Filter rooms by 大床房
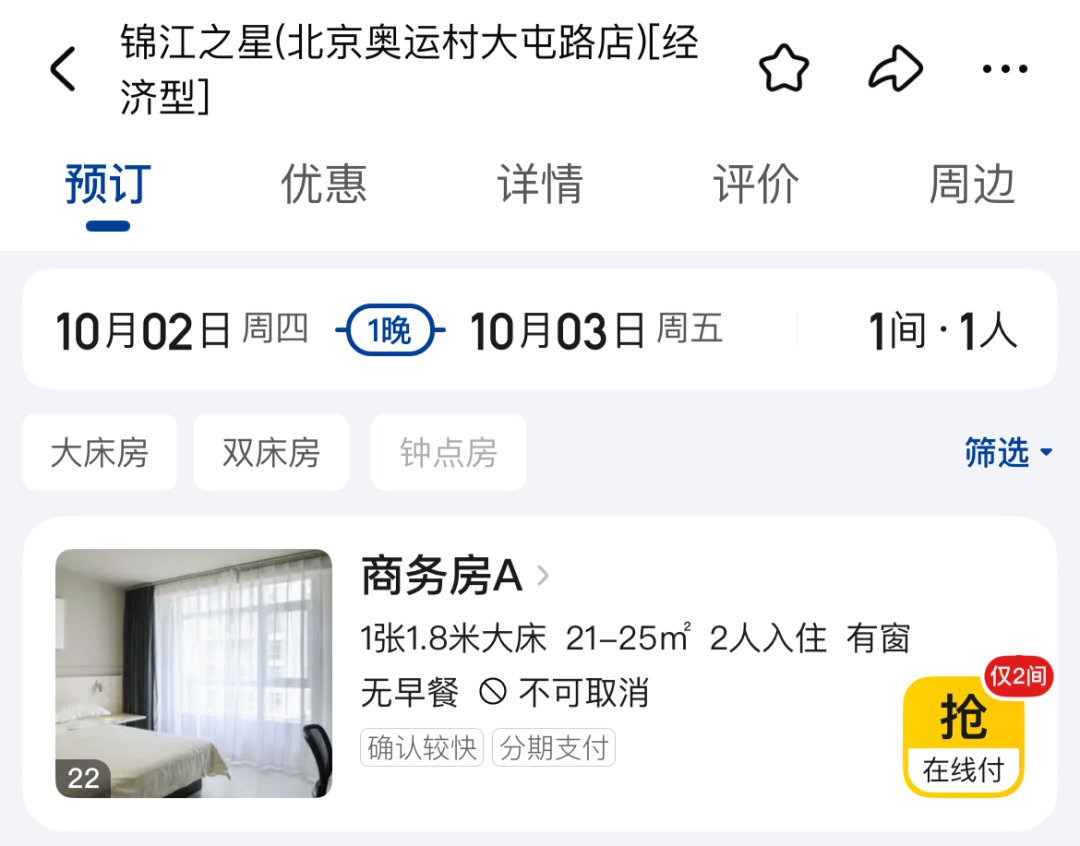Image resolution: width=1080 pixels, height=846 pixels. click(x=99, y=453)
